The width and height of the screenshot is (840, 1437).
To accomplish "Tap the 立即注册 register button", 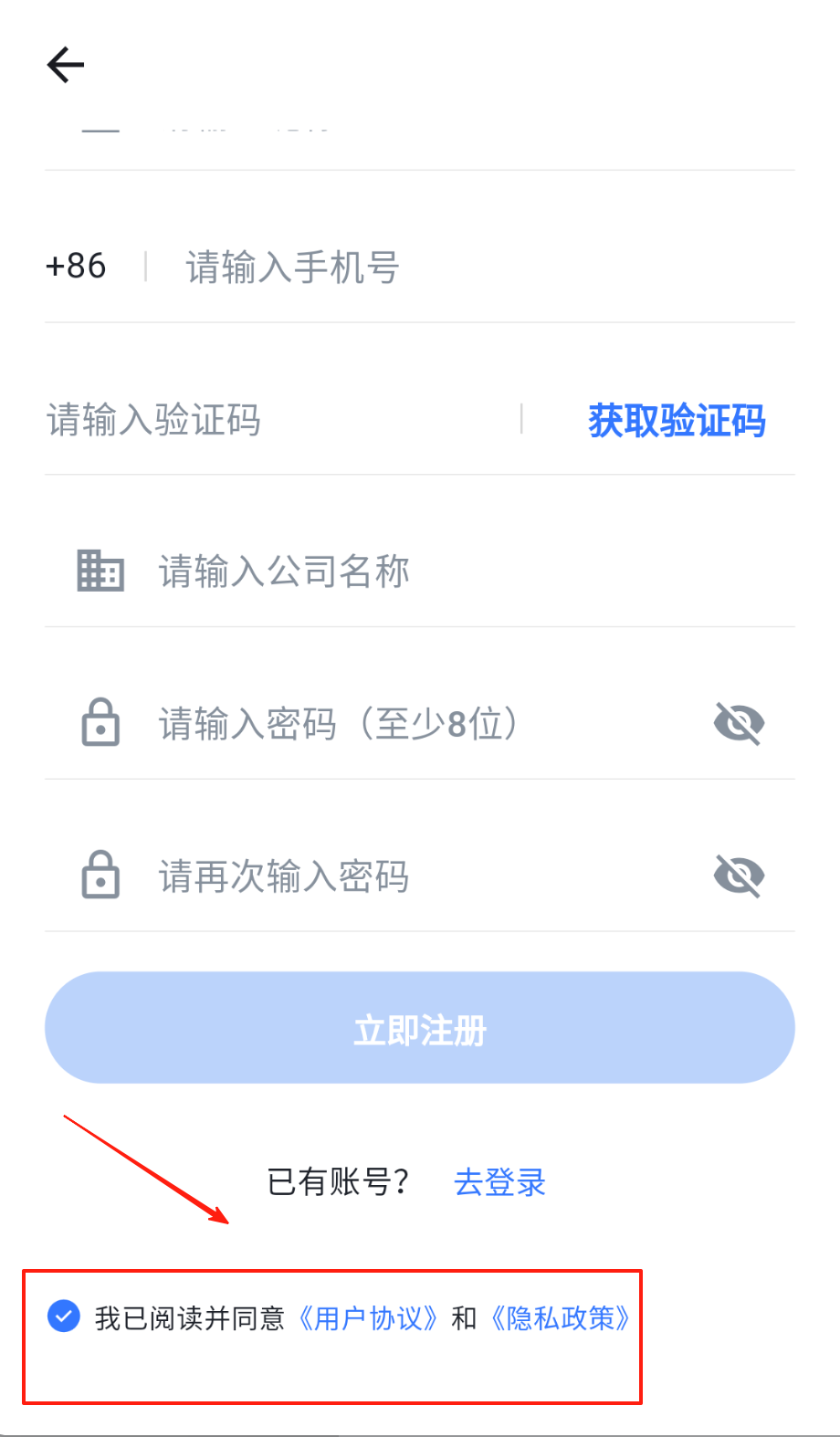I will [x=420, y=1028].
